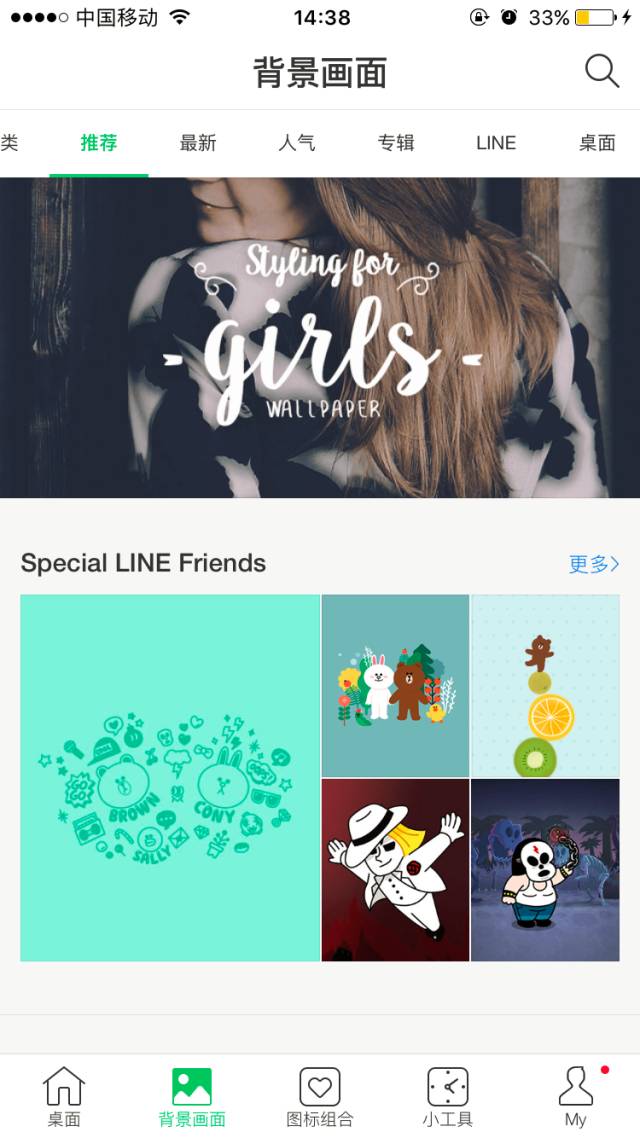Switch to the 人气 tab
This screenshot has height=1138, width=640.
[297, 143]
